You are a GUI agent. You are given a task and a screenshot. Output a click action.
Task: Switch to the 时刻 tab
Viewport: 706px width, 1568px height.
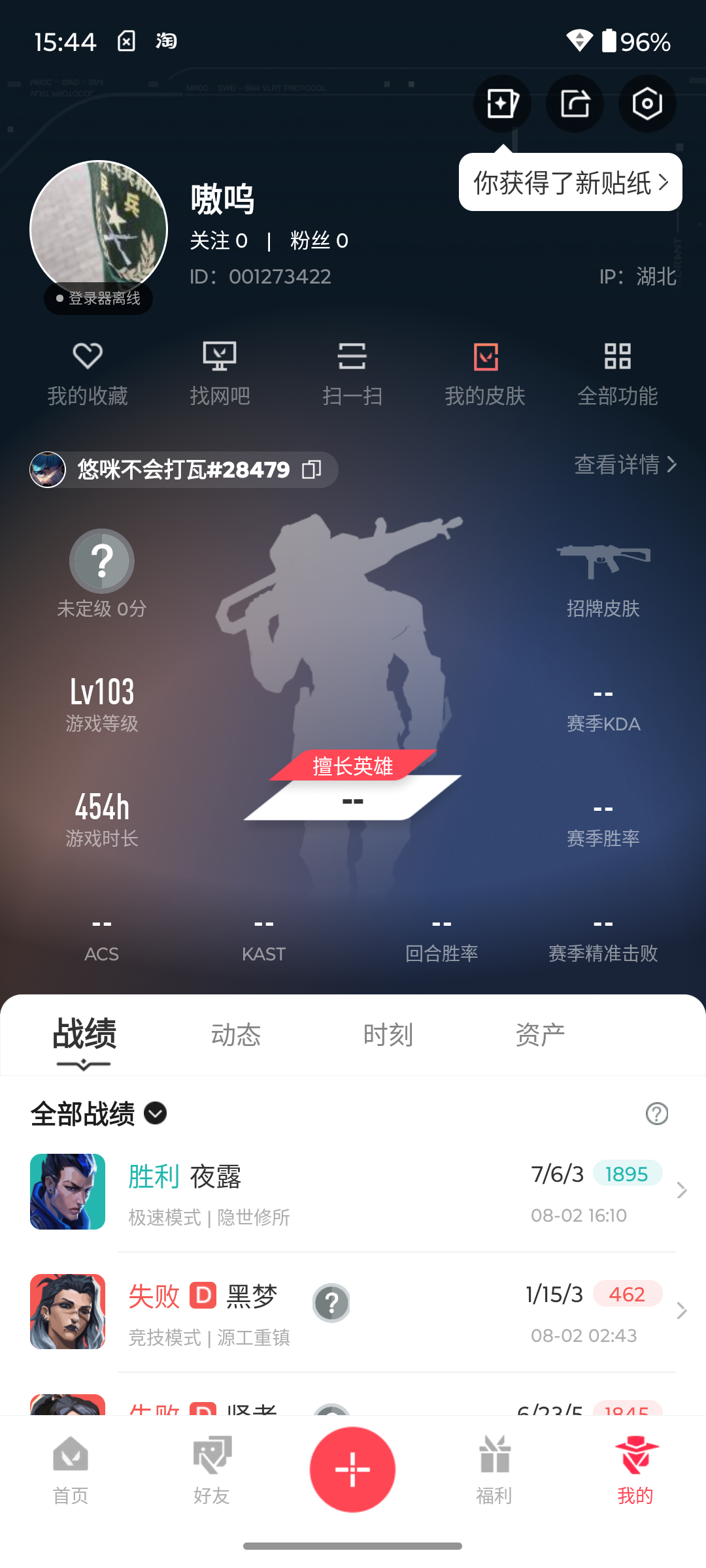[x=388, y=1035]
